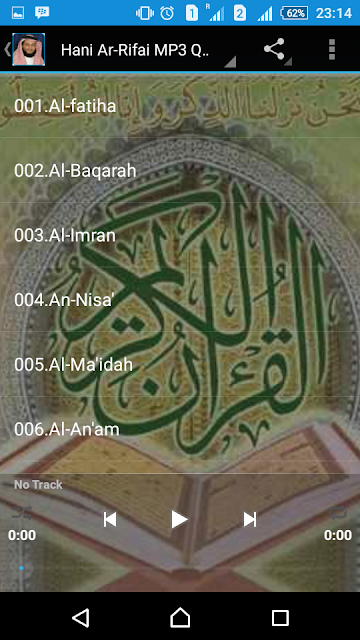
Task: Open the overflow menu
Action: (x=331, y=49)
